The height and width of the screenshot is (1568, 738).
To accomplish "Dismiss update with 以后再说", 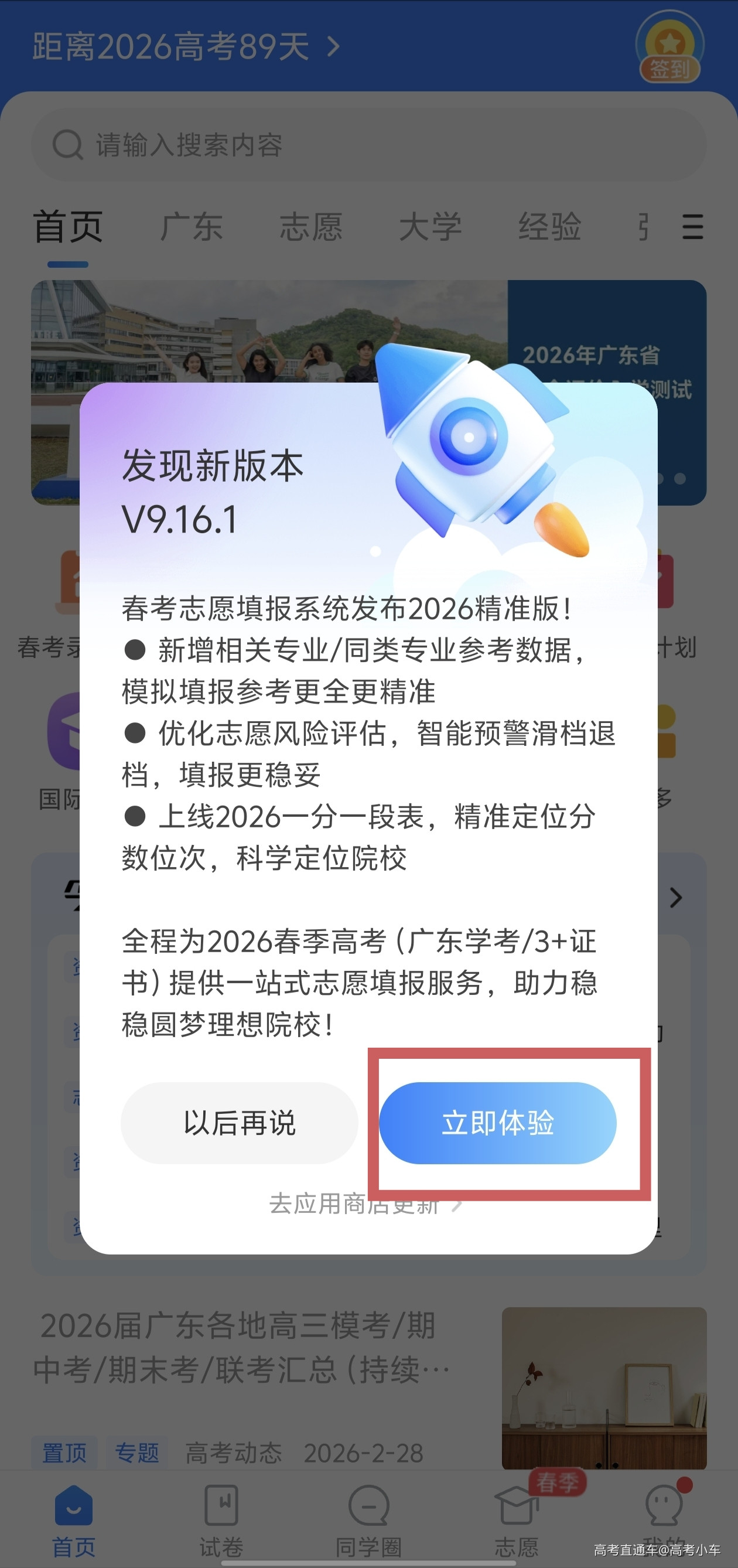I will coord(239,1123).
